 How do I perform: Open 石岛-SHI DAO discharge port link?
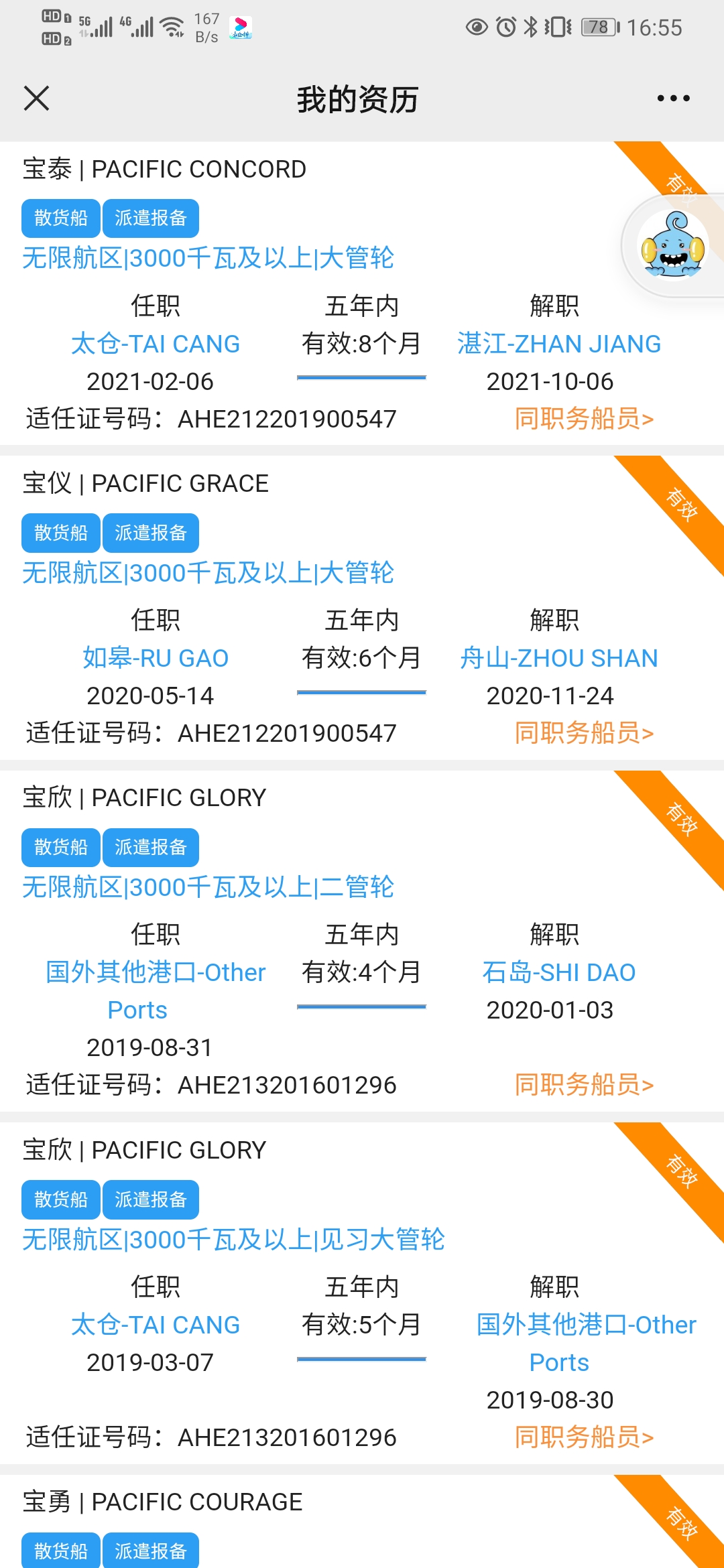[559, 972]
